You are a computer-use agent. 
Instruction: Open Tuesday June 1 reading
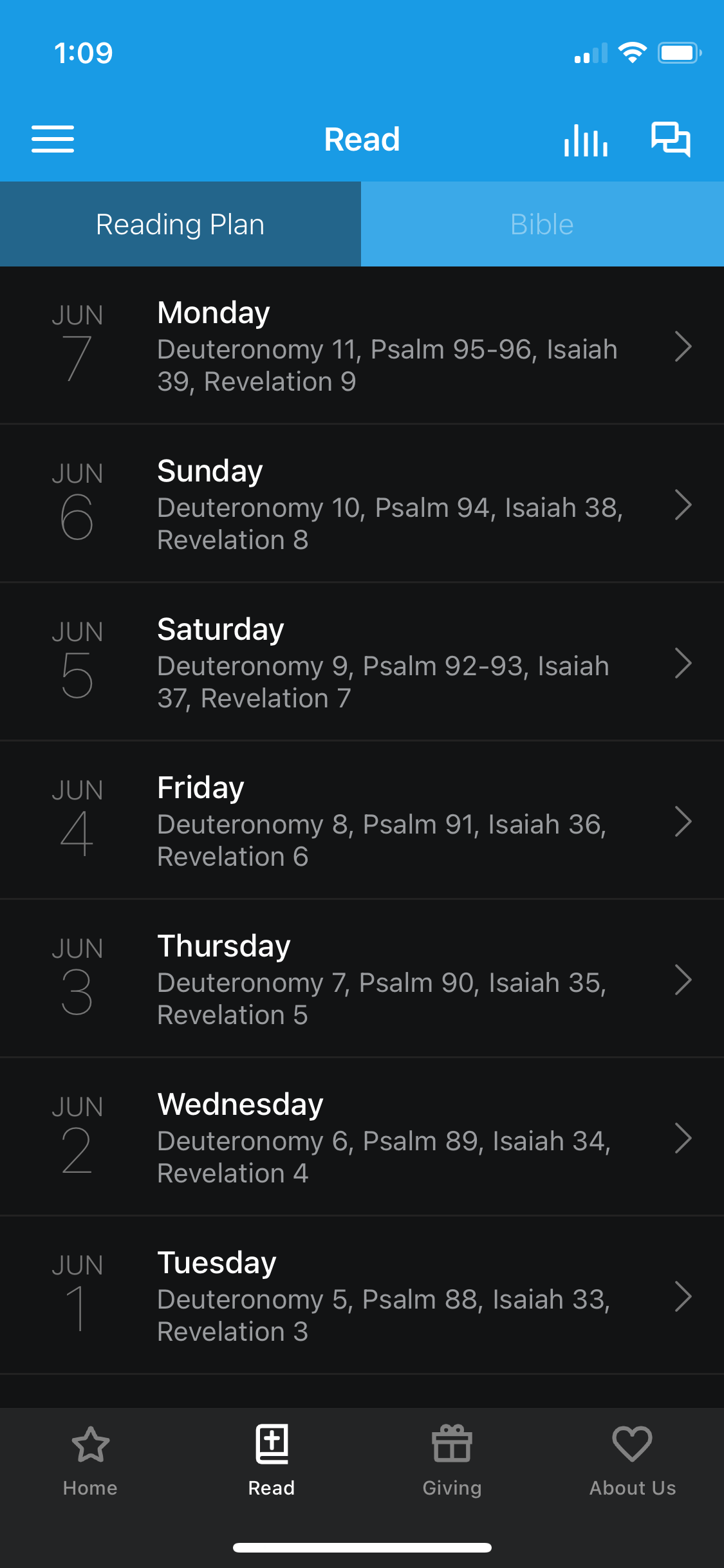(x=362, y=1296)
